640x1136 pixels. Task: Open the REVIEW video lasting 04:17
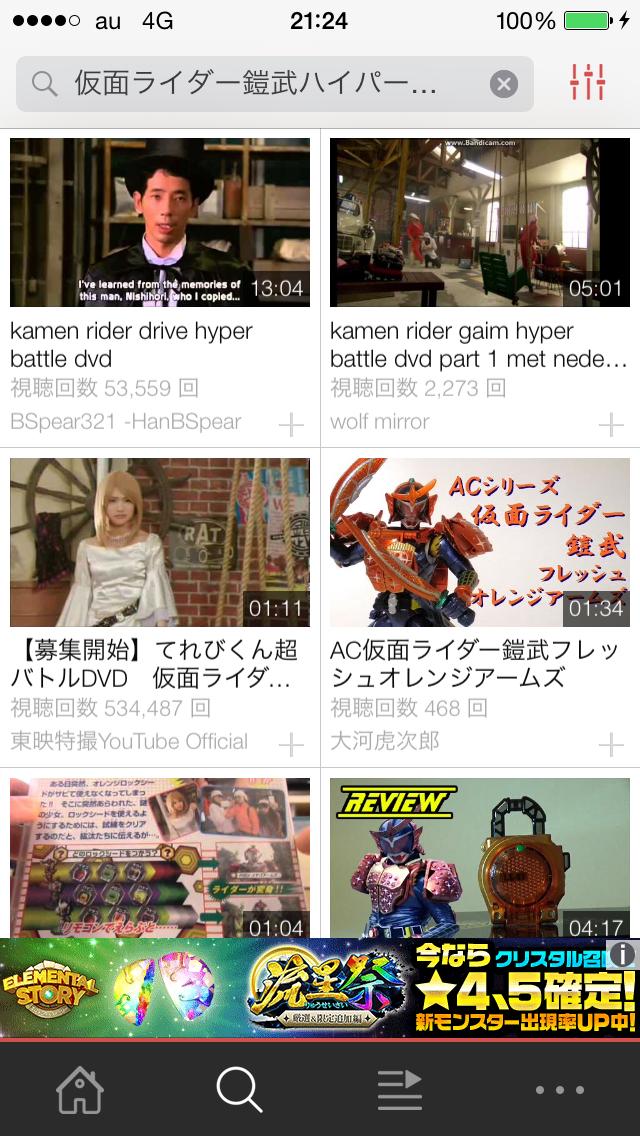(480, 858)
